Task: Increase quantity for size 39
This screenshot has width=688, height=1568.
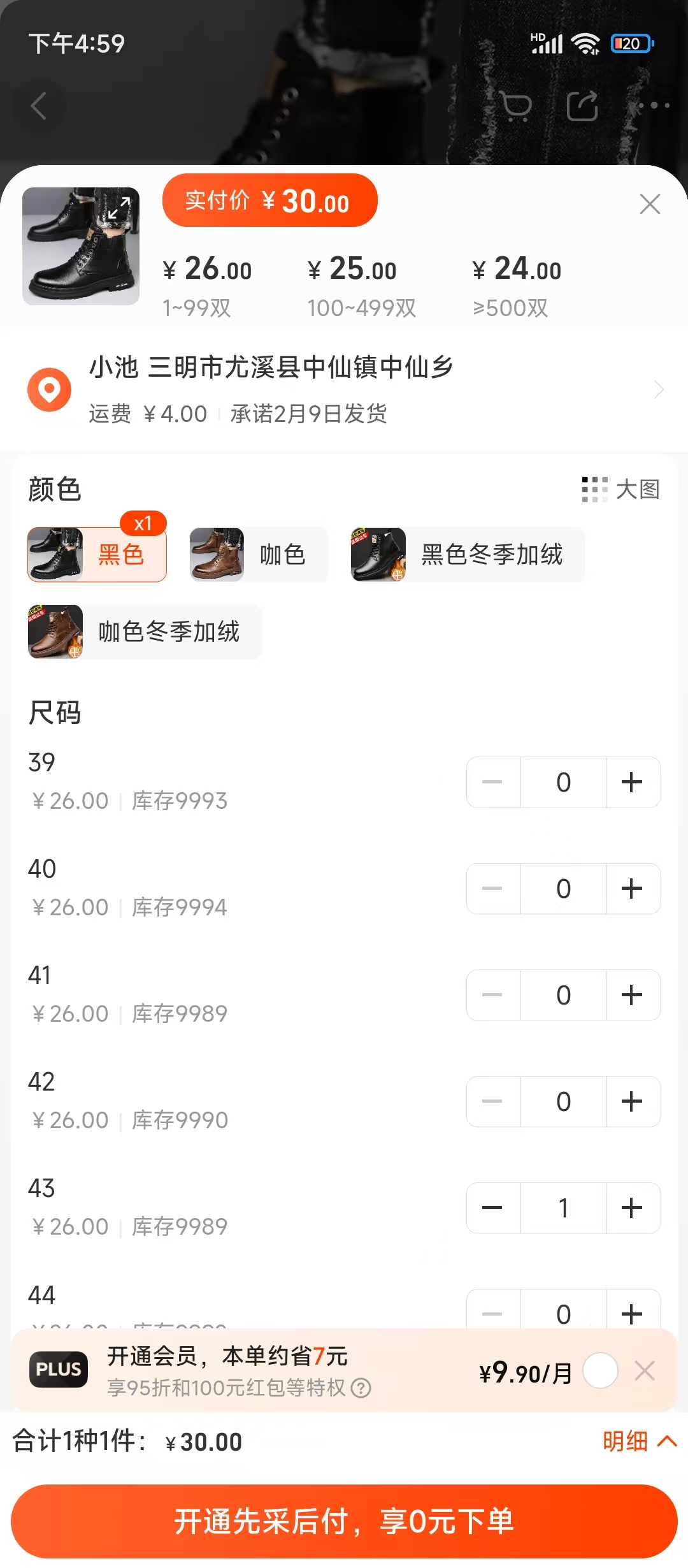Action: (632, 782)
